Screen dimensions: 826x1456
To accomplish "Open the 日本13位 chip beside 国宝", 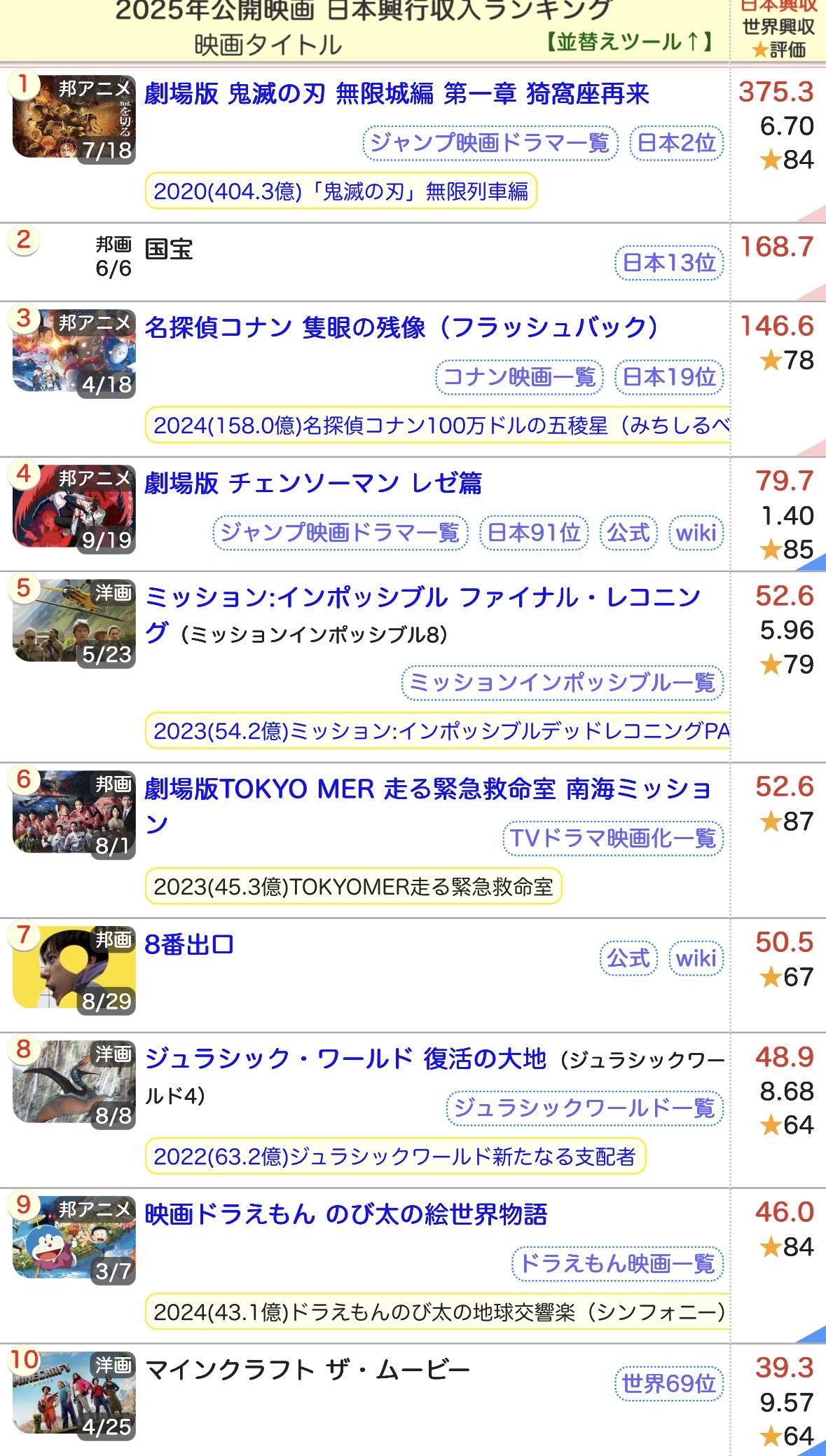I will [668, 263].
